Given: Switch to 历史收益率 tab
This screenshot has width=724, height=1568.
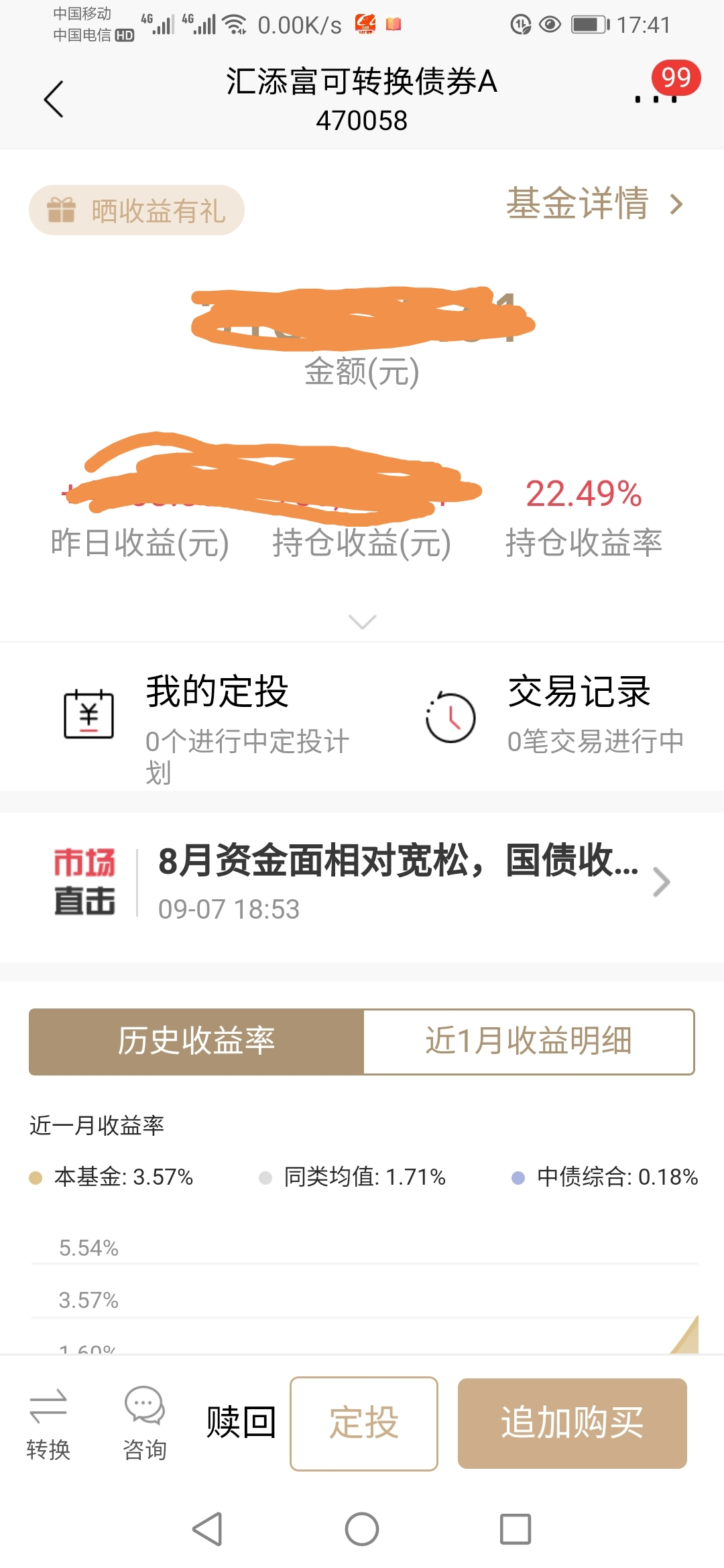Looking at the screenshot, I should coord(196,1041).
